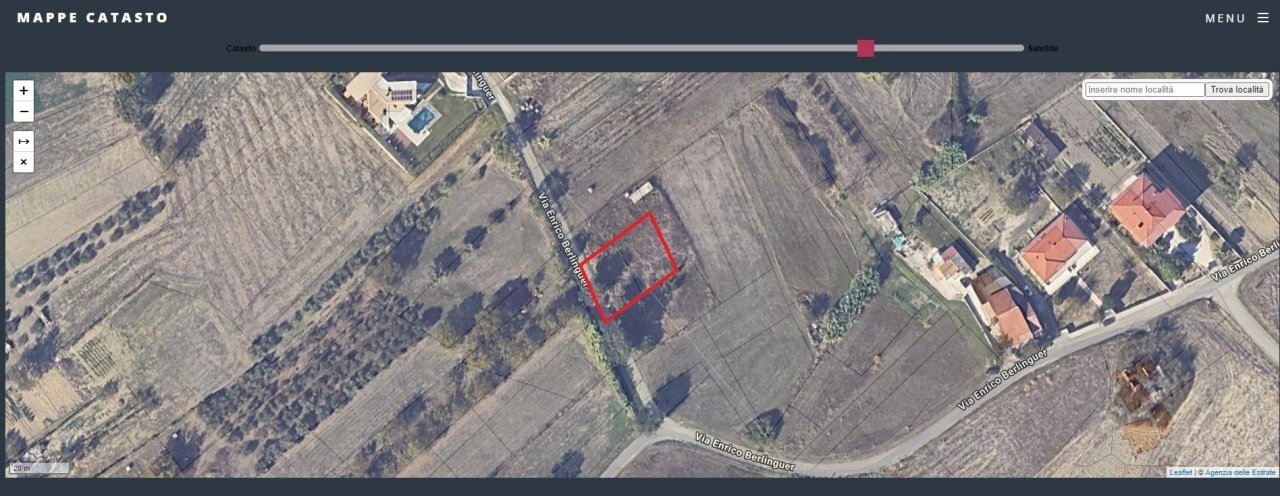Tap the Trova località button
This screenshot has width=1280, height=496.
(1237, 90)
